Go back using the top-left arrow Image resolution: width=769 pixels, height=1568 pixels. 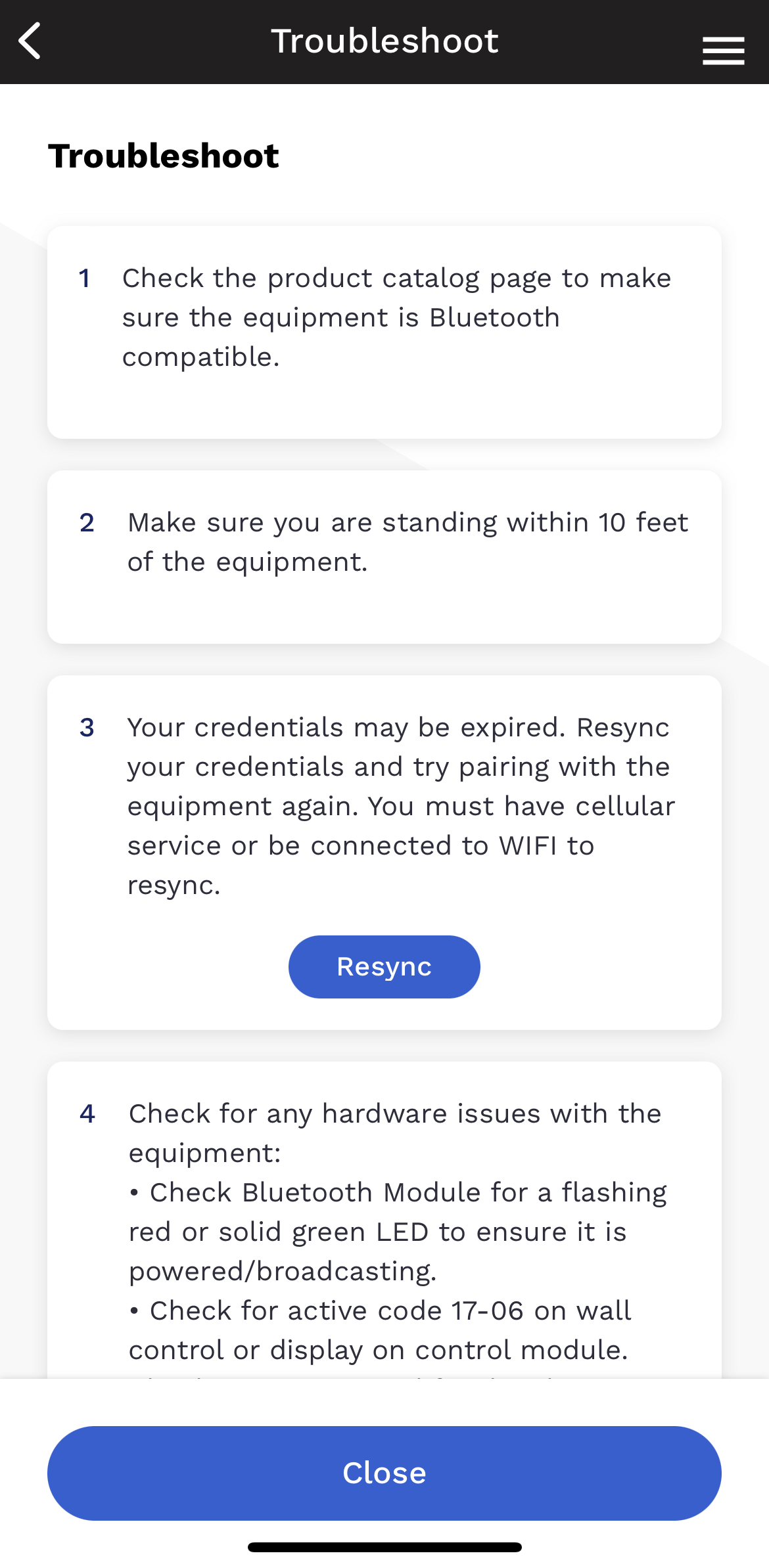30,41
